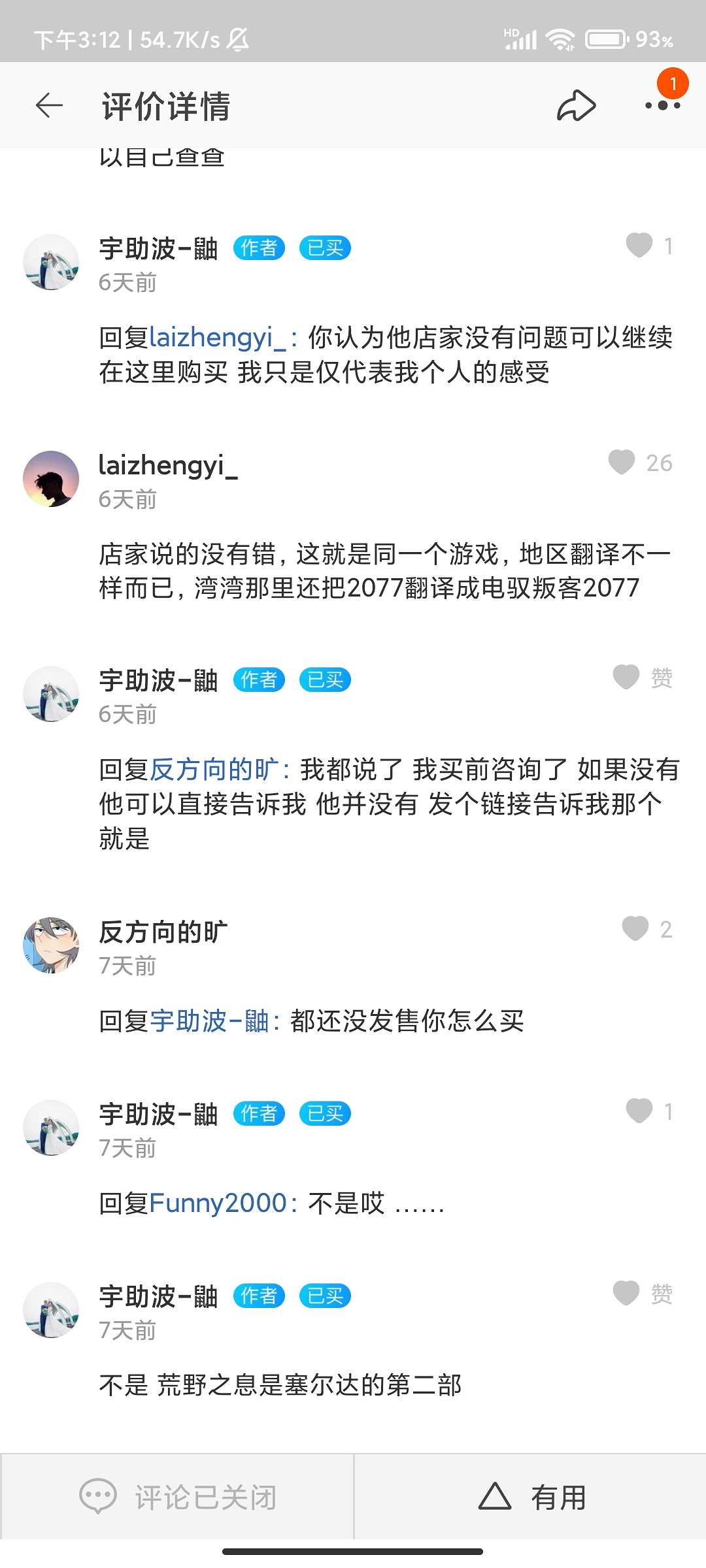Viewport: 706px width, 1568px height.
Task: Tap the 作者 badge label
Action: click(x=260, y=248)
